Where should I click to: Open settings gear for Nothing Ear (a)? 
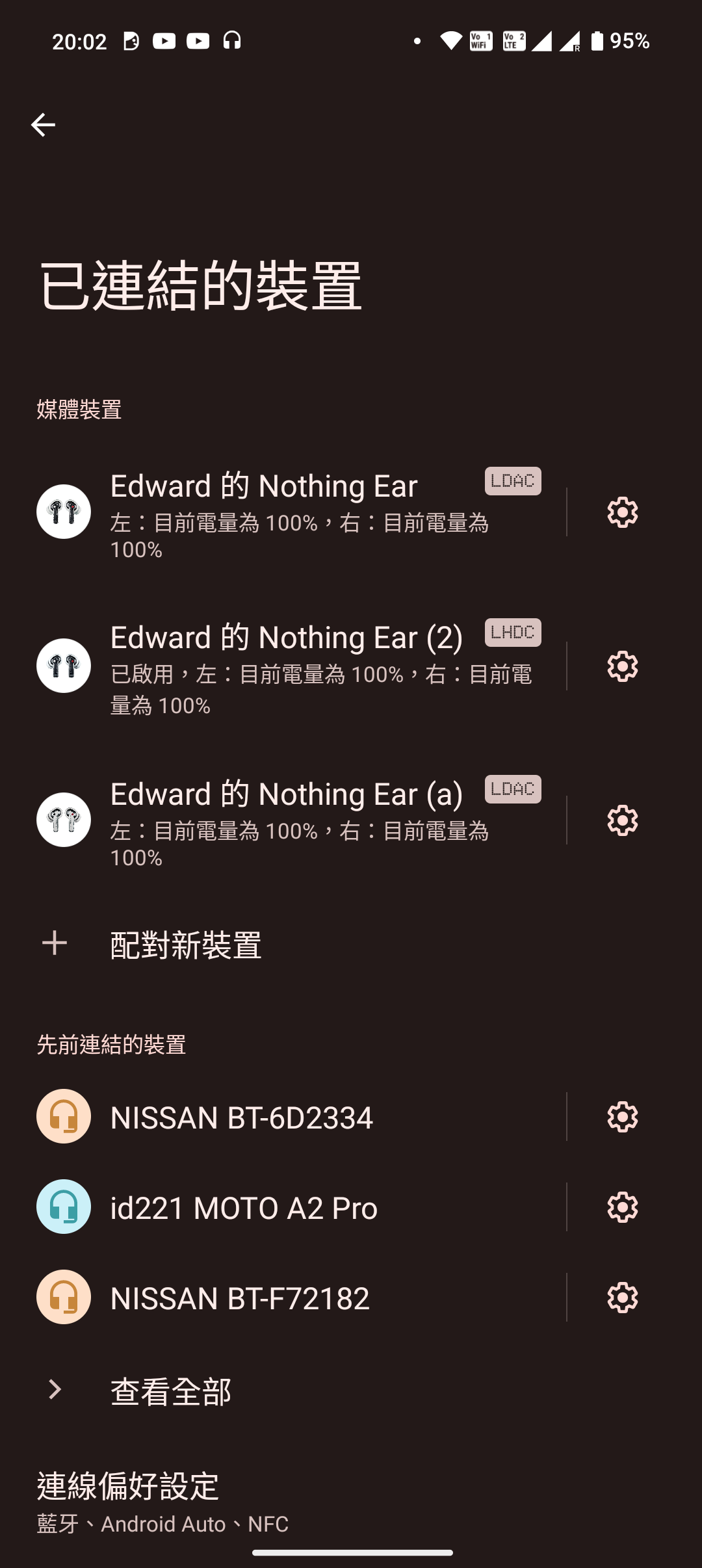click(622, 820)
